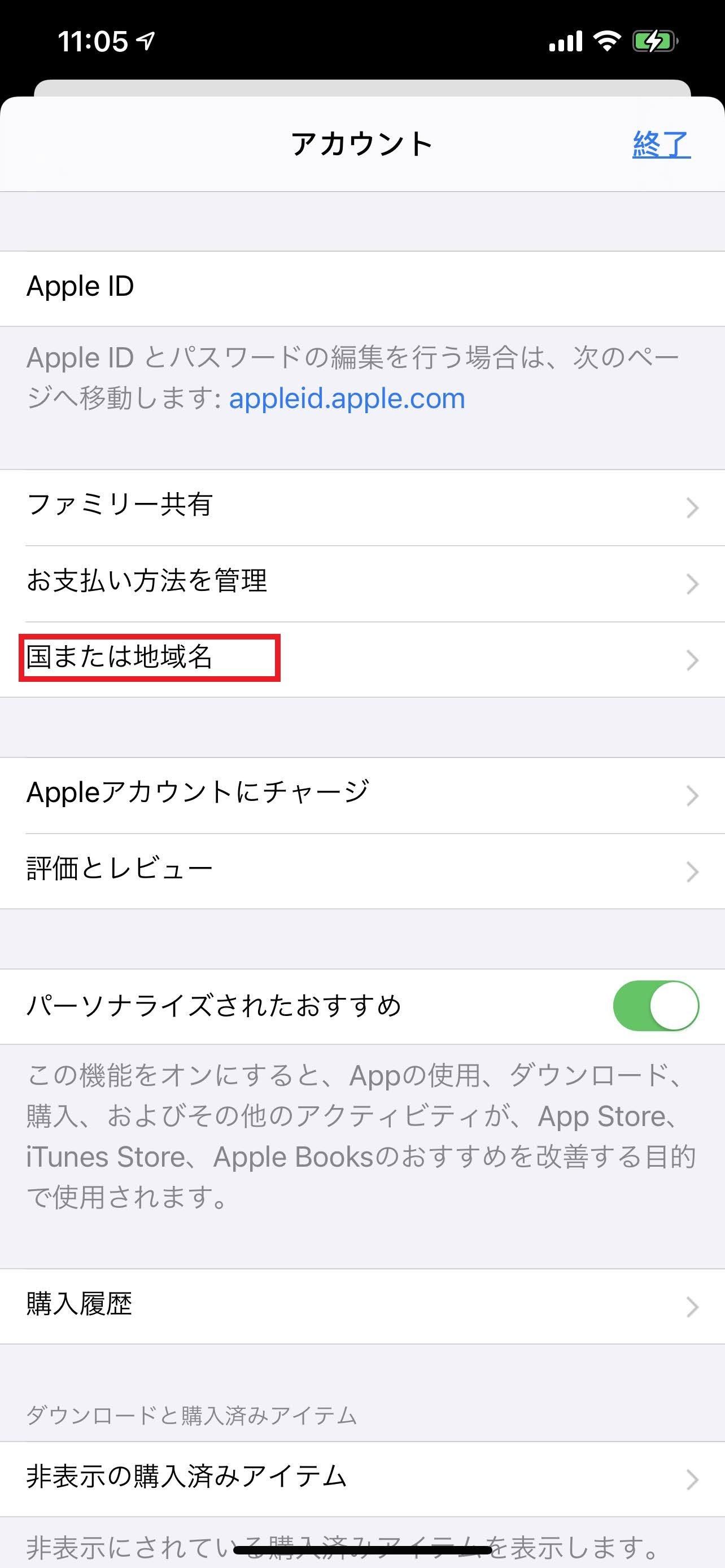This screenshot has height=1568, width=725.
Task: Open ファミリー共有 settings
Action: [362, 507]
